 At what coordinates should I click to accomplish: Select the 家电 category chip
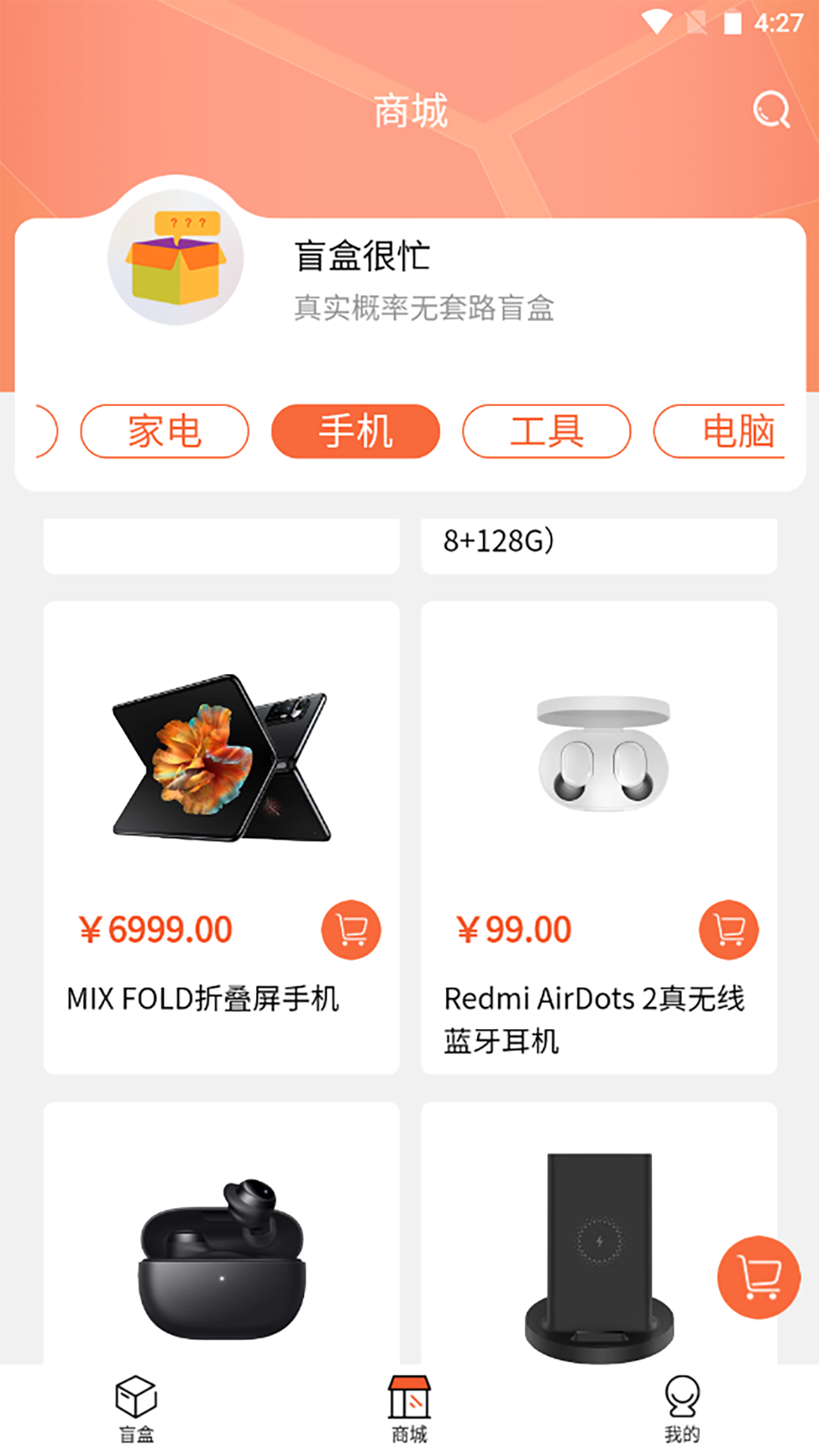pyautogui.click(x=164, y=431)
